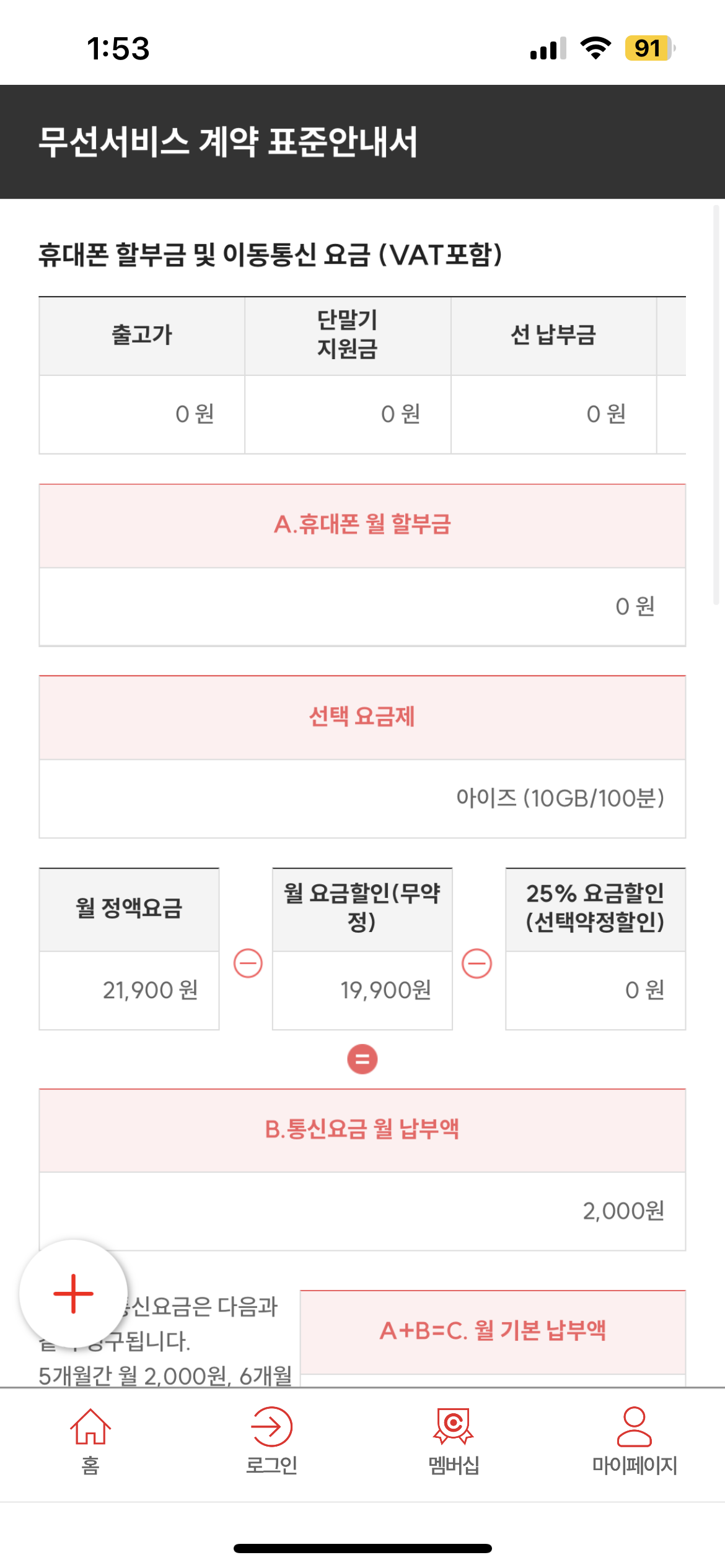Switch to the 멤버십 tab

pos(454,1442)
